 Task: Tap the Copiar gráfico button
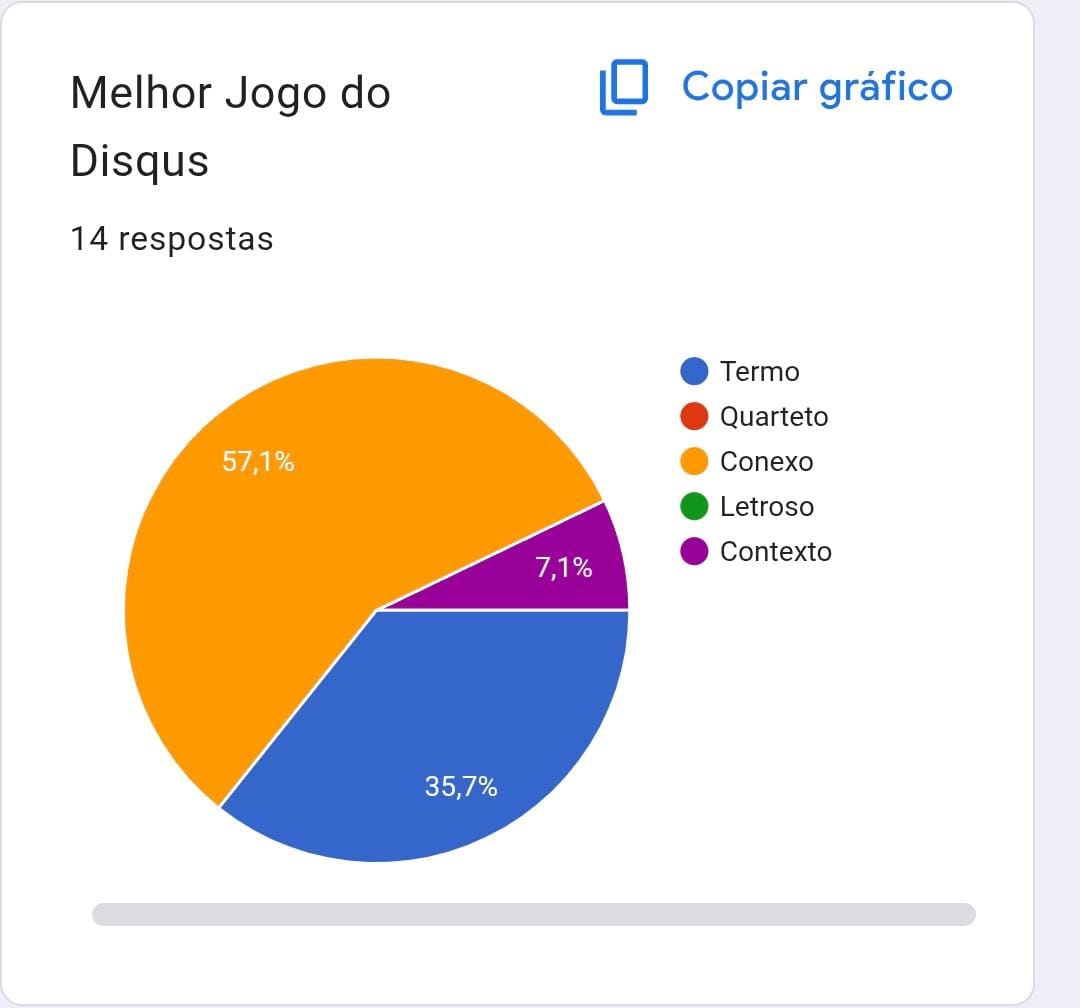[776, 88]
